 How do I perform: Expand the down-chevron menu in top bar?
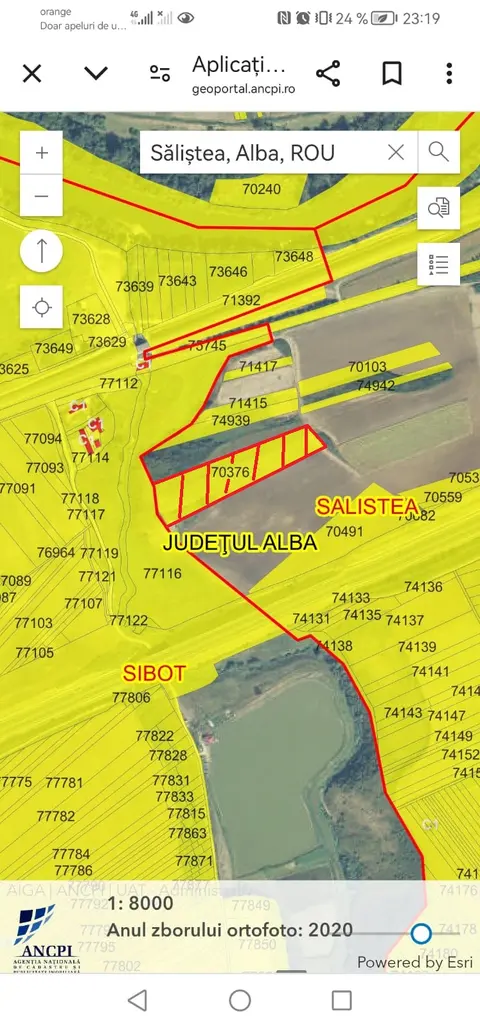[96, 73]
